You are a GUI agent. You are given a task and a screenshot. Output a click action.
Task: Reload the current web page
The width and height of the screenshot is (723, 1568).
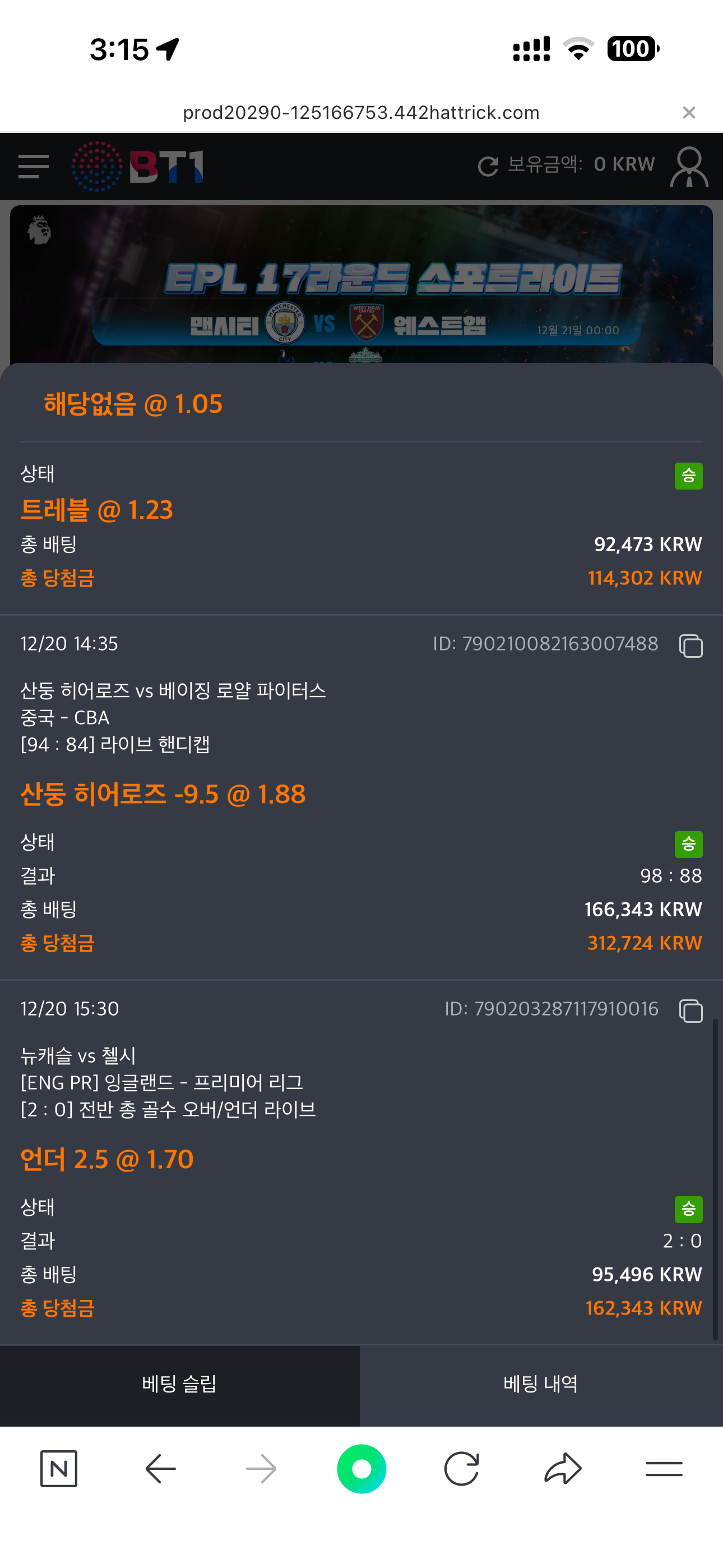[x=461, y=1469]
